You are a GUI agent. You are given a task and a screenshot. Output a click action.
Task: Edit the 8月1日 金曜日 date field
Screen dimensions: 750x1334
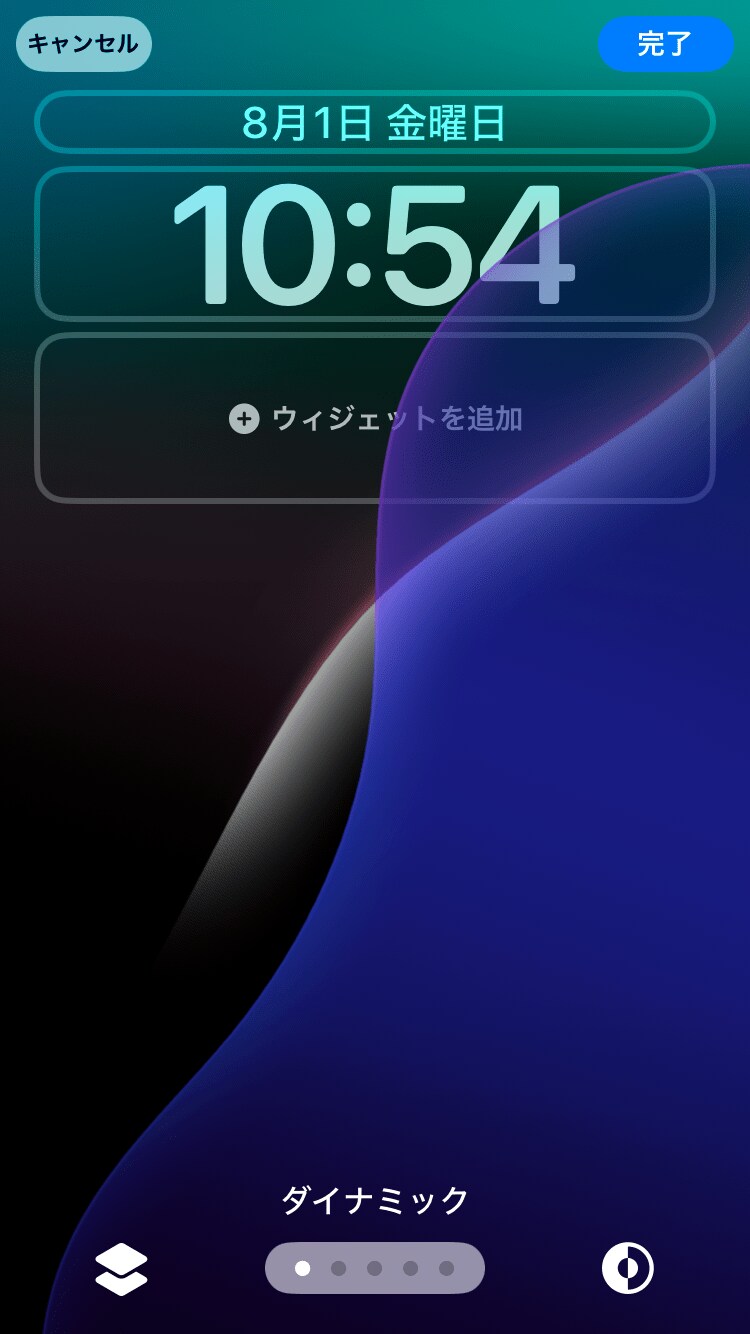click(x=375, y=123)
